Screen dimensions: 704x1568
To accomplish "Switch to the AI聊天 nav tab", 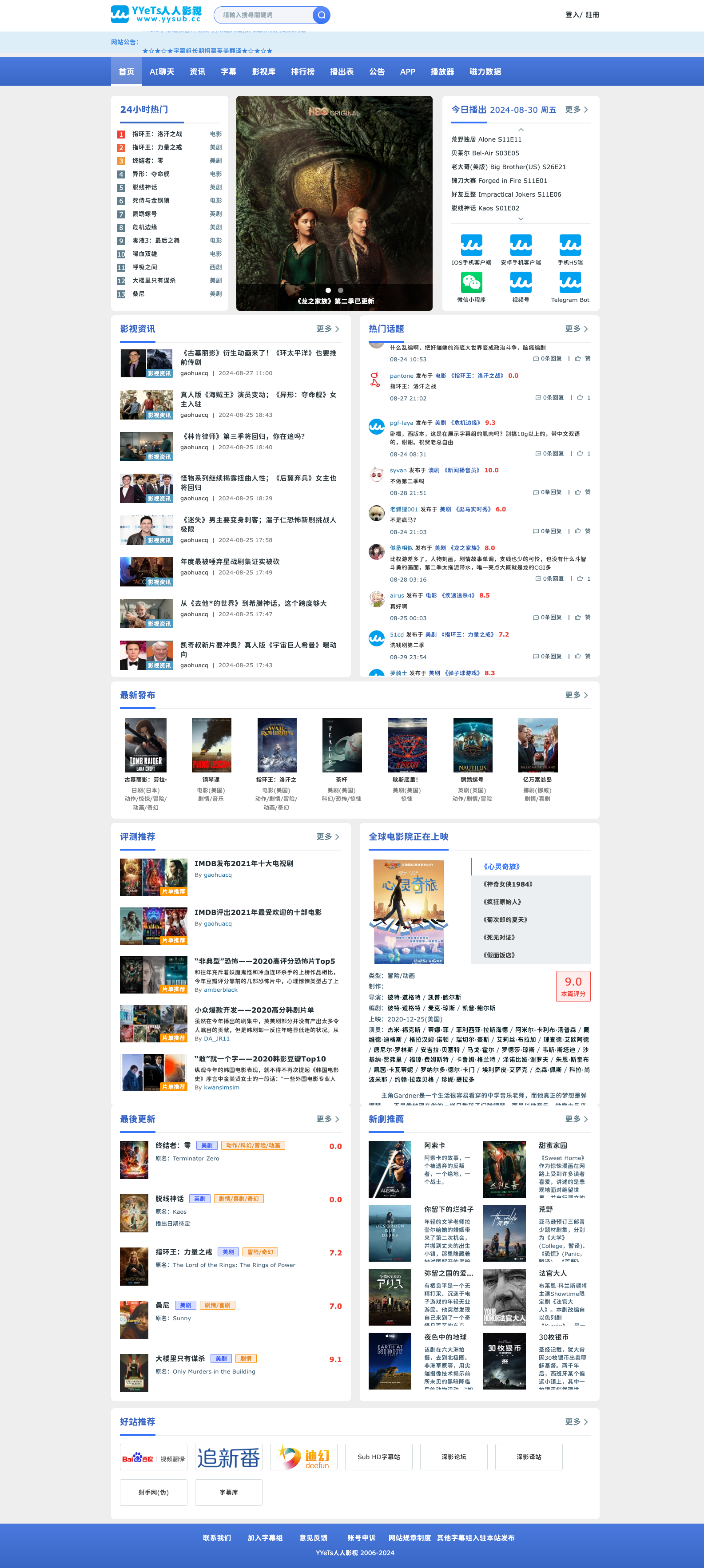I will 162,72.
